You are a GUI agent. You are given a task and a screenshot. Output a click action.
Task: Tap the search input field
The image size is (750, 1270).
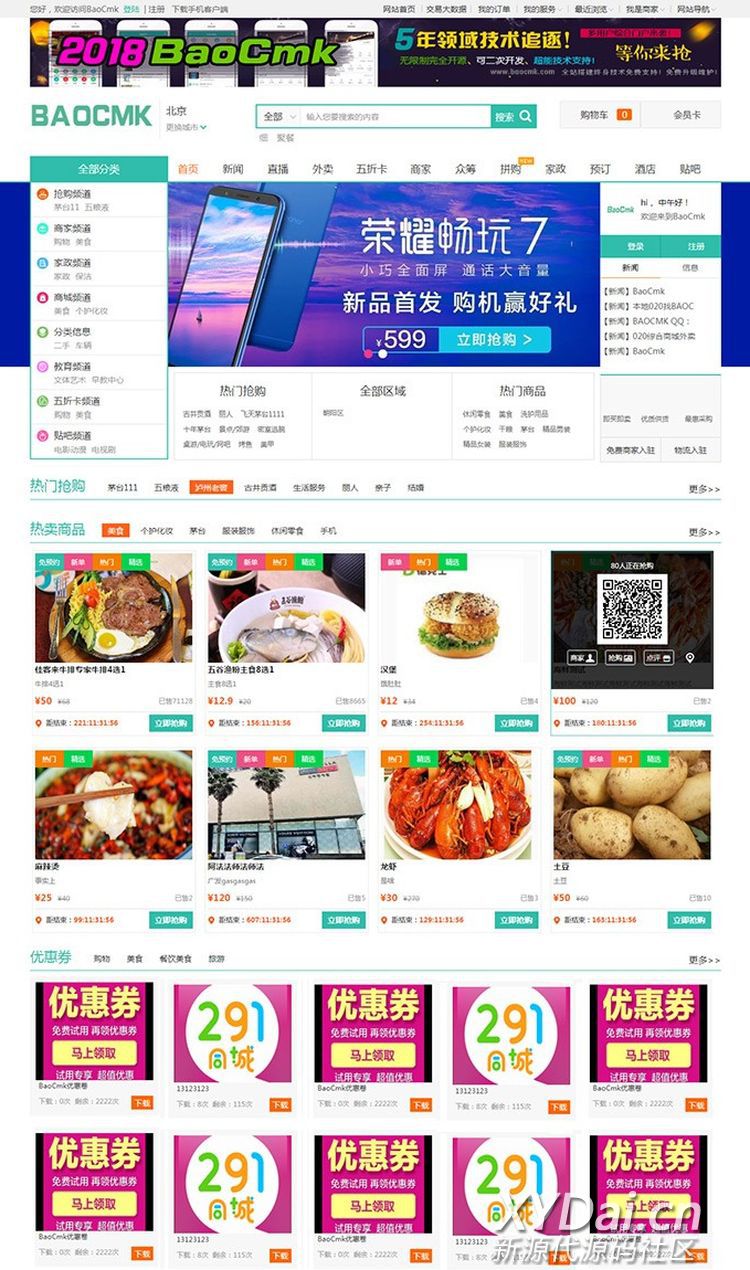395,116
